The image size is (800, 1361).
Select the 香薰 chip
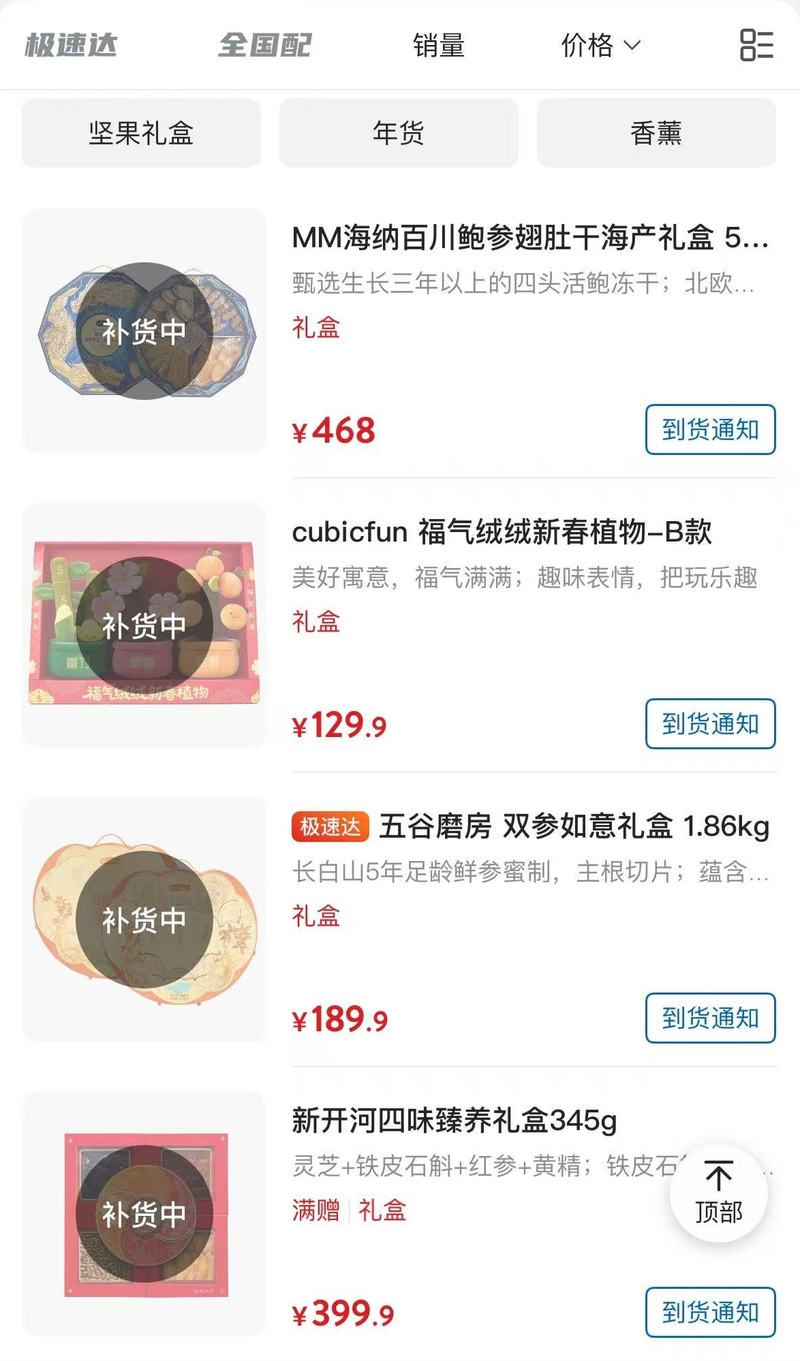(x=656, y=133)
